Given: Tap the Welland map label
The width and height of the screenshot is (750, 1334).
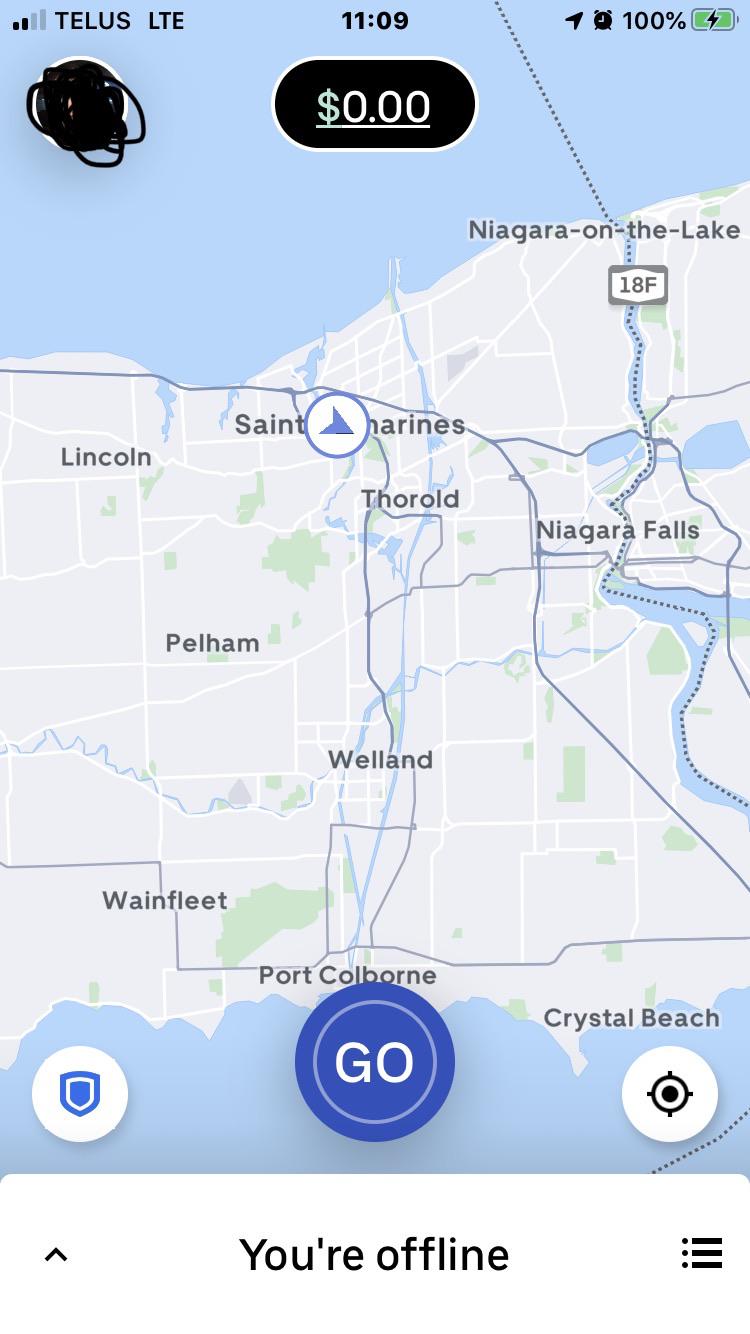Looking at the screenshot, I should pyautogui.click(x=380, y=759).
